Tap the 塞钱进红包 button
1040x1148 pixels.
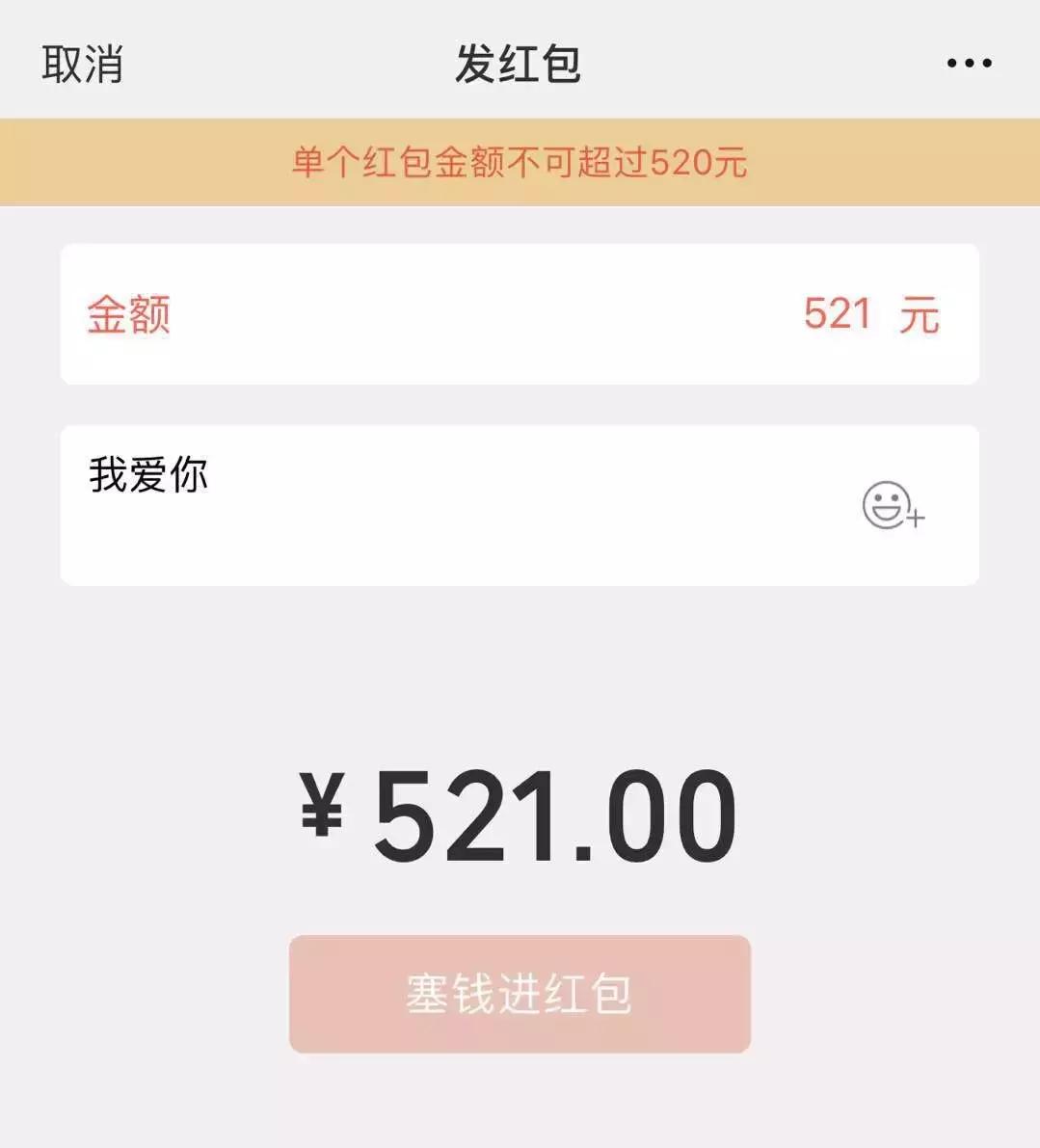click(520, 994)
